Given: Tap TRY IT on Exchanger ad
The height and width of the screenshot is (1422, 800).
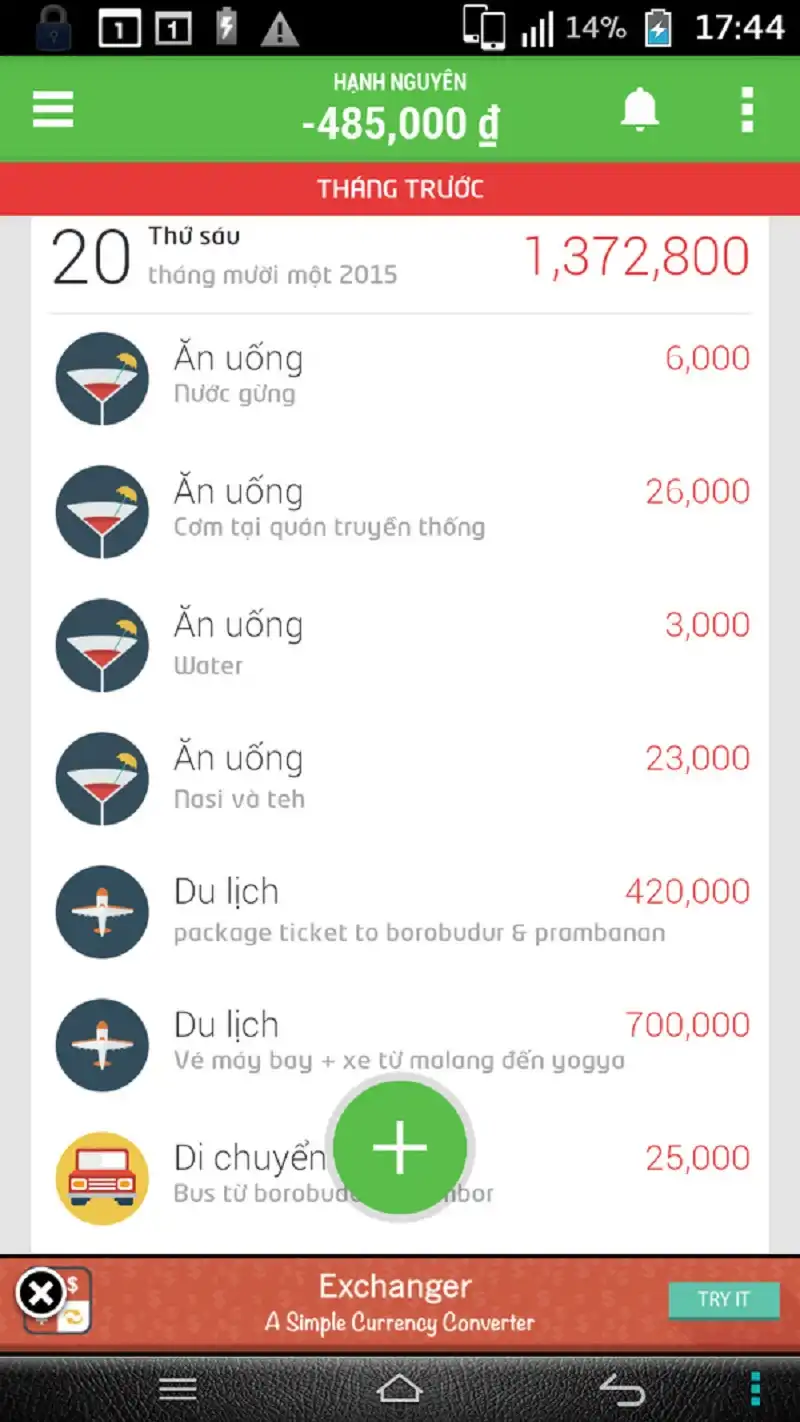Looking at the screenshot, I should point(723,1299).
